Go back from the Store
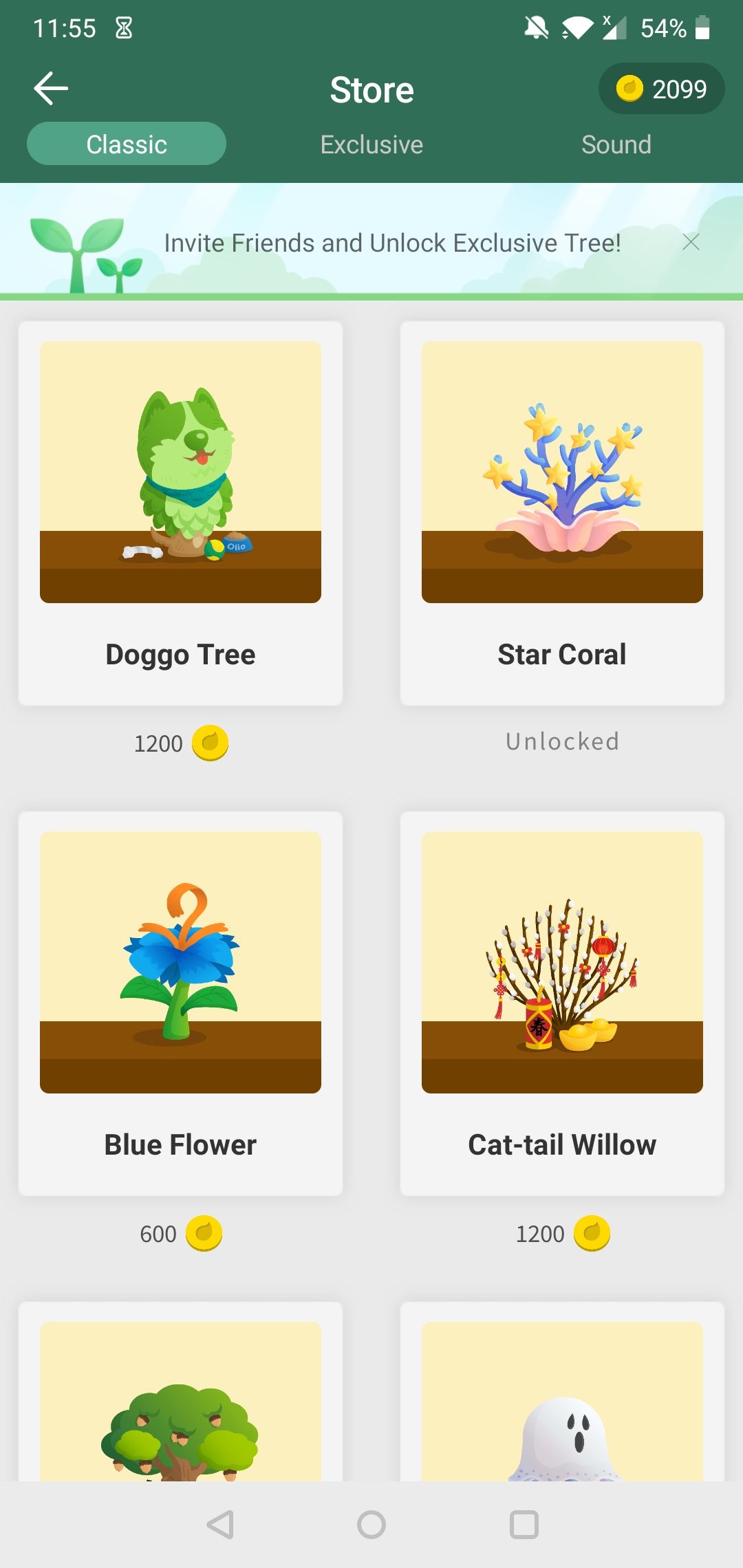Image resolution: width=743 pixels, height=1568 pixels. [x=51, y=89]
